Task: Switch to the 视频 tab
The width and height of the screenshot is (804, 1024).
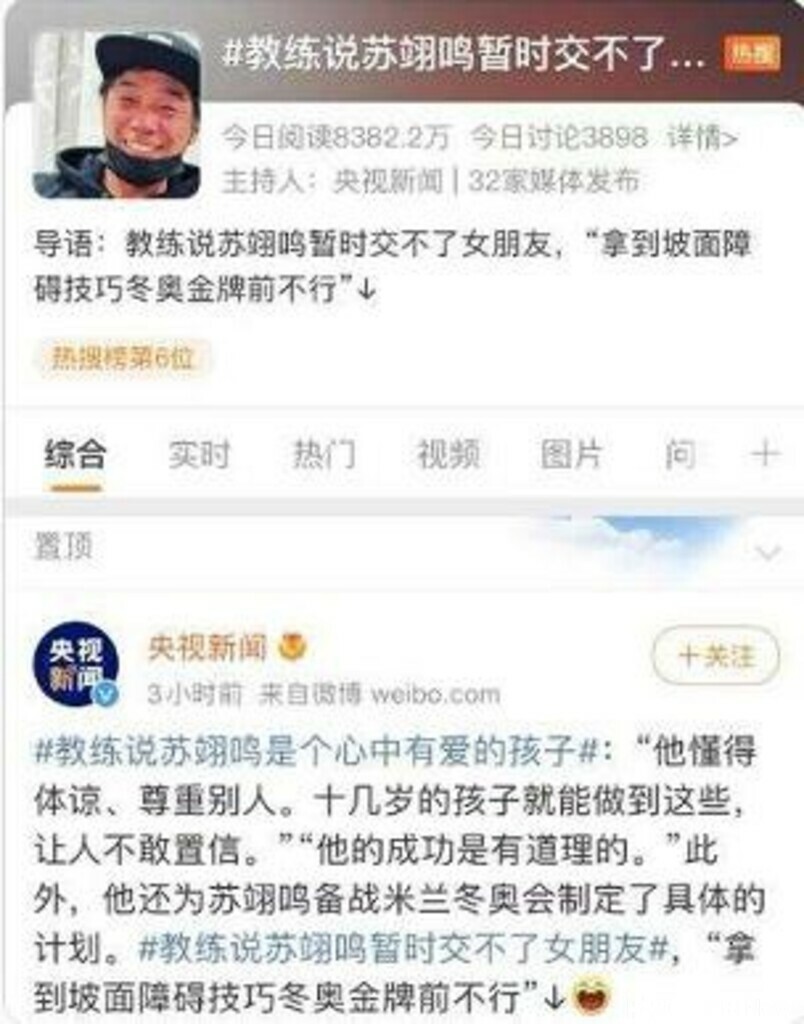Action: coord(448,455)
